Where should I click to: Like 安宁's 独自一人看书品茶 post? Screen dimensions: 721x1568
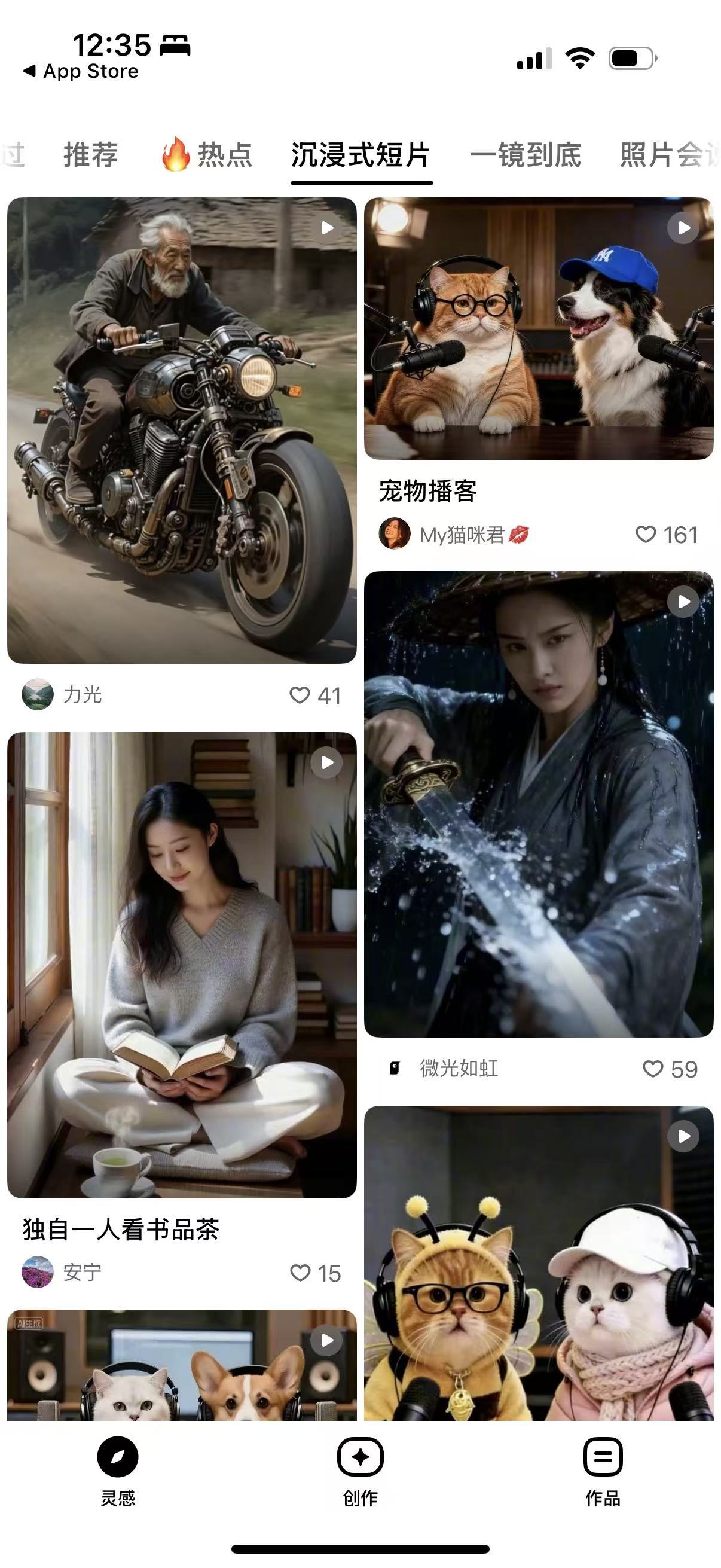pos(300,1273)
